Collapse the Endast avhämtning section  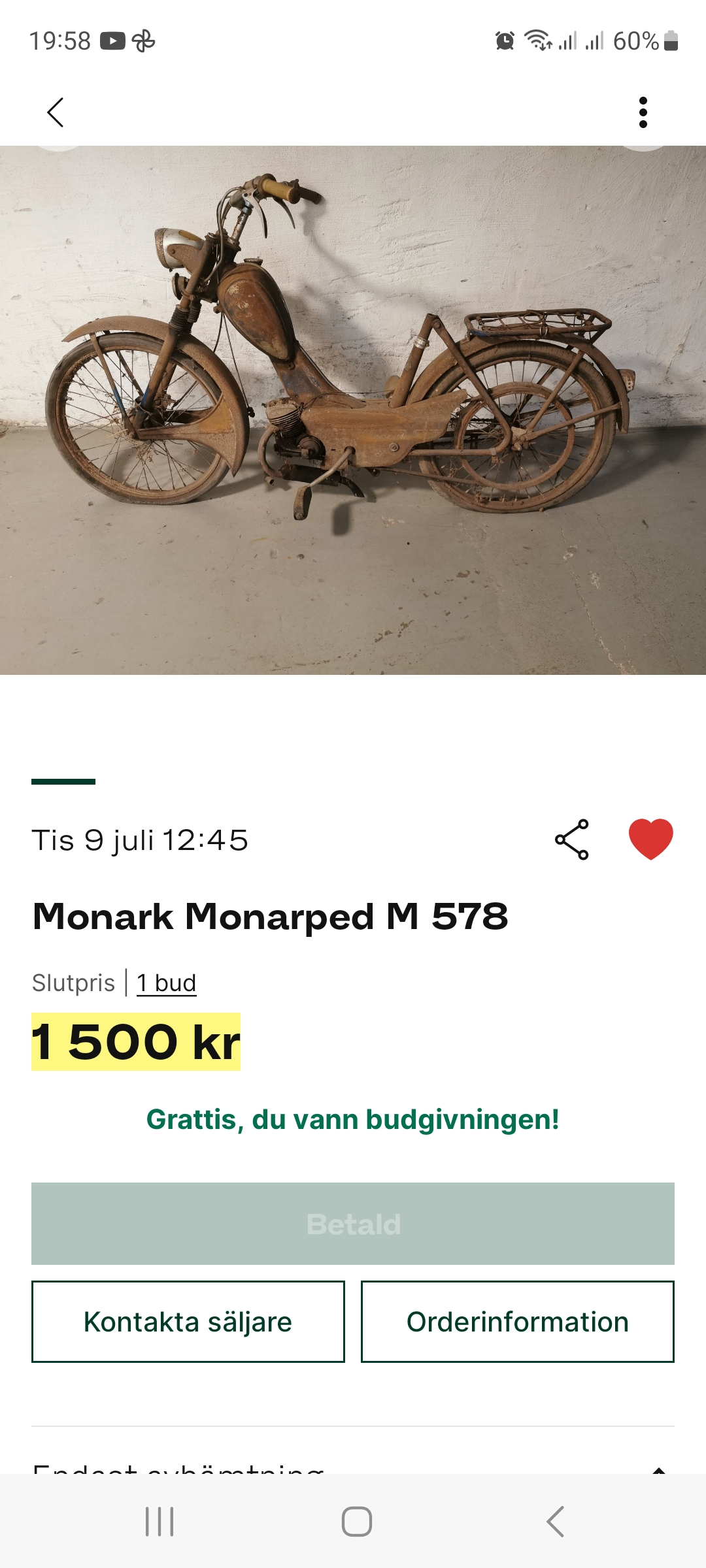point(659,1469)
